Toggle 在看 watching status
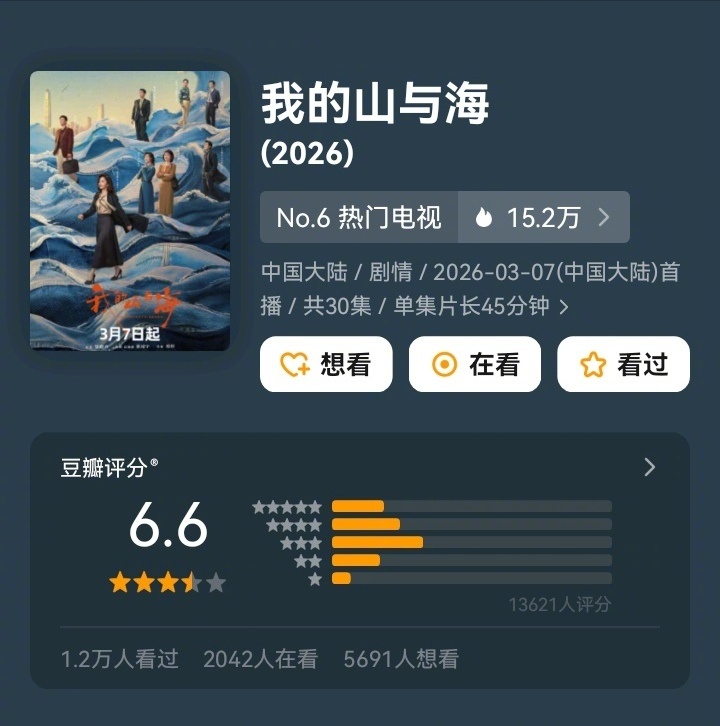The width and height of the screenshot is (720, 726). [475, 364]
